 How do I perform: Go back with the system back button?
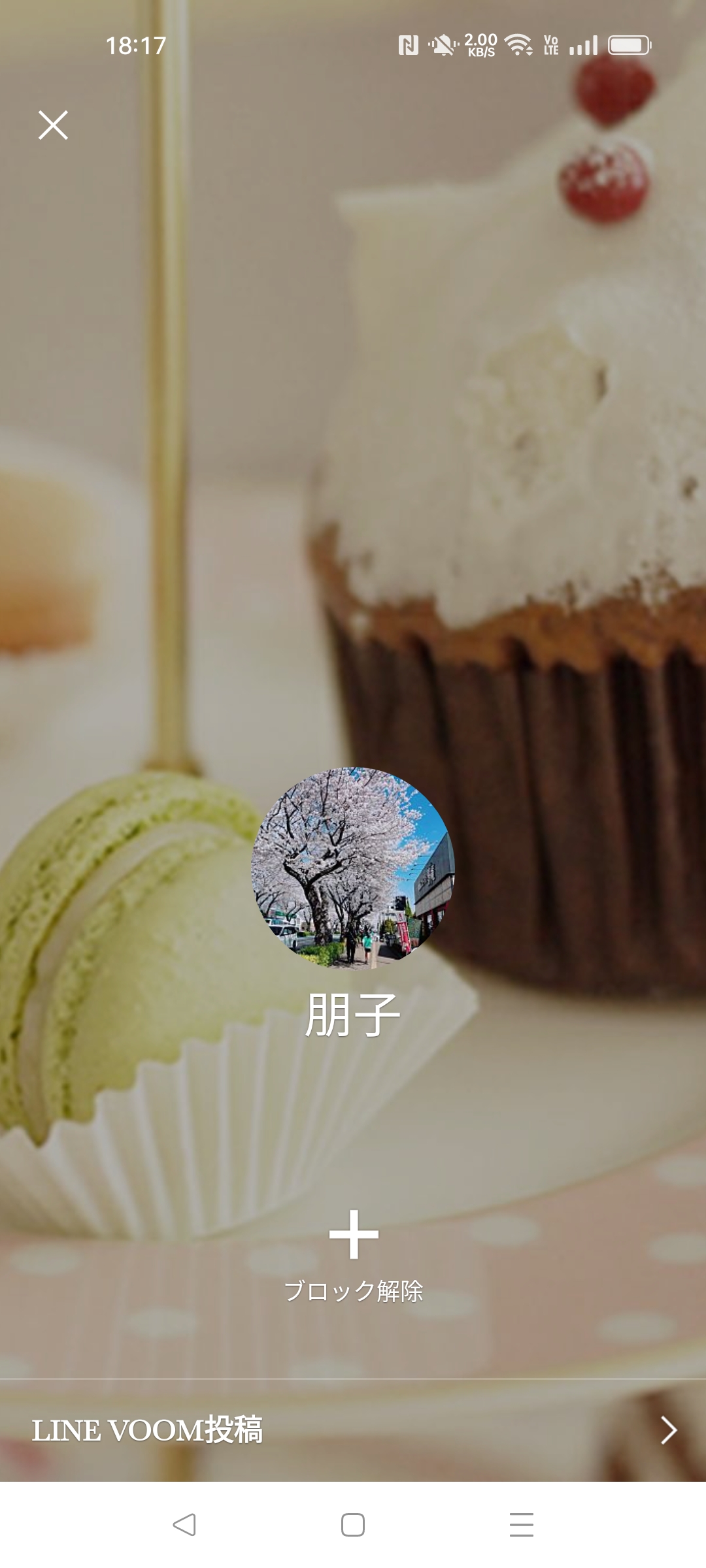pyautogui.click(x=184, y=1524)
